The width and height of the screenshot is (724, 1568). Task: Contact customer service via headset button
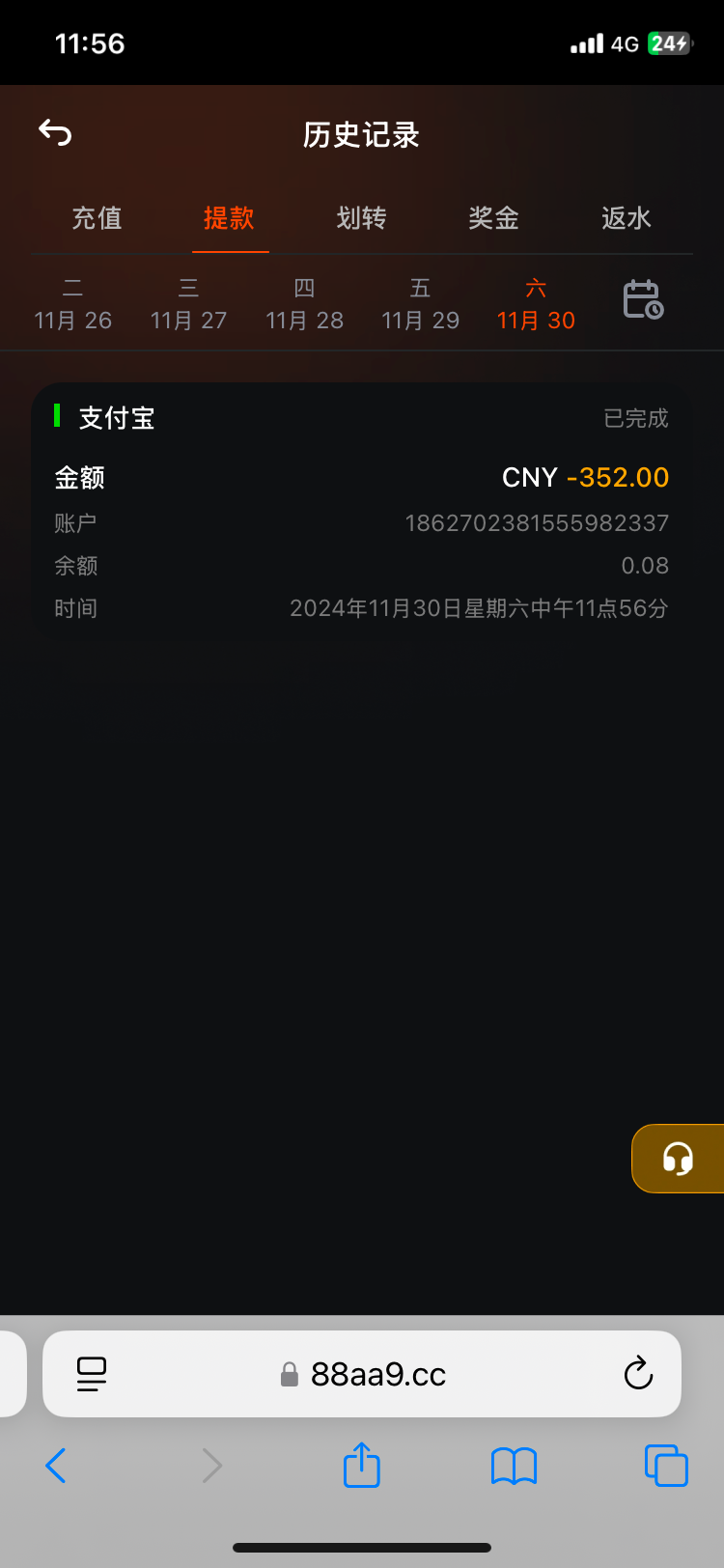[x=678, y=1158]
